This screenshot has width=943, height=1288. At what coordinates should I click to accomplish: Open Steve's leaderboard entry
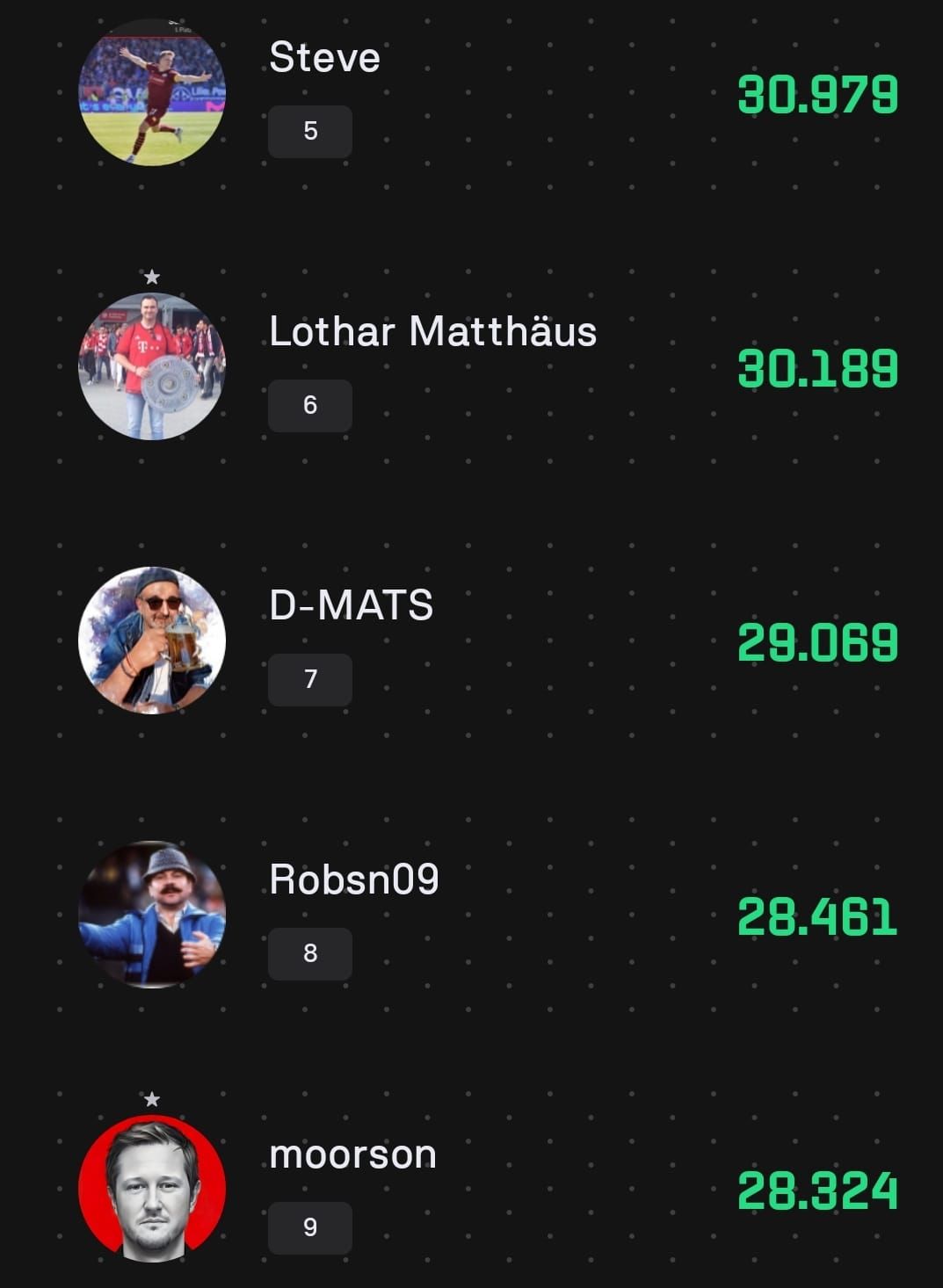[x=324, y=59]
